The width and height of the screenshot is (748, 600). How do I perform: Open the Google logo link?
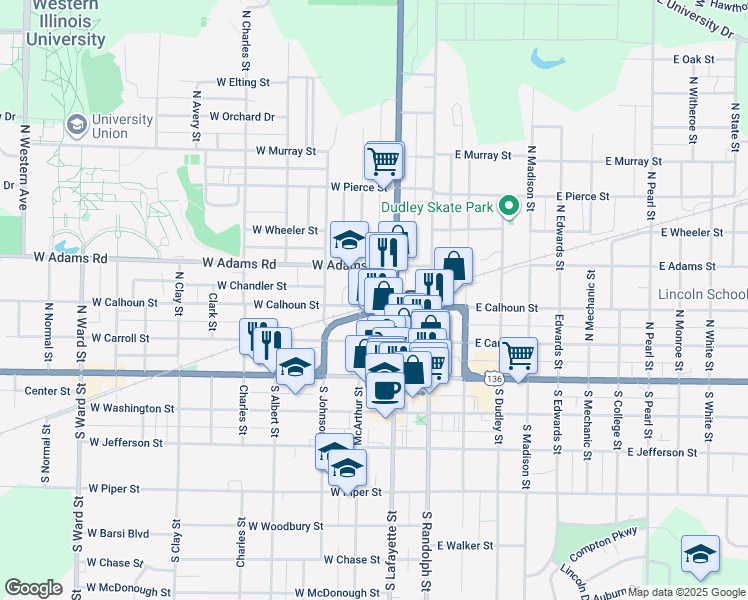33,588
